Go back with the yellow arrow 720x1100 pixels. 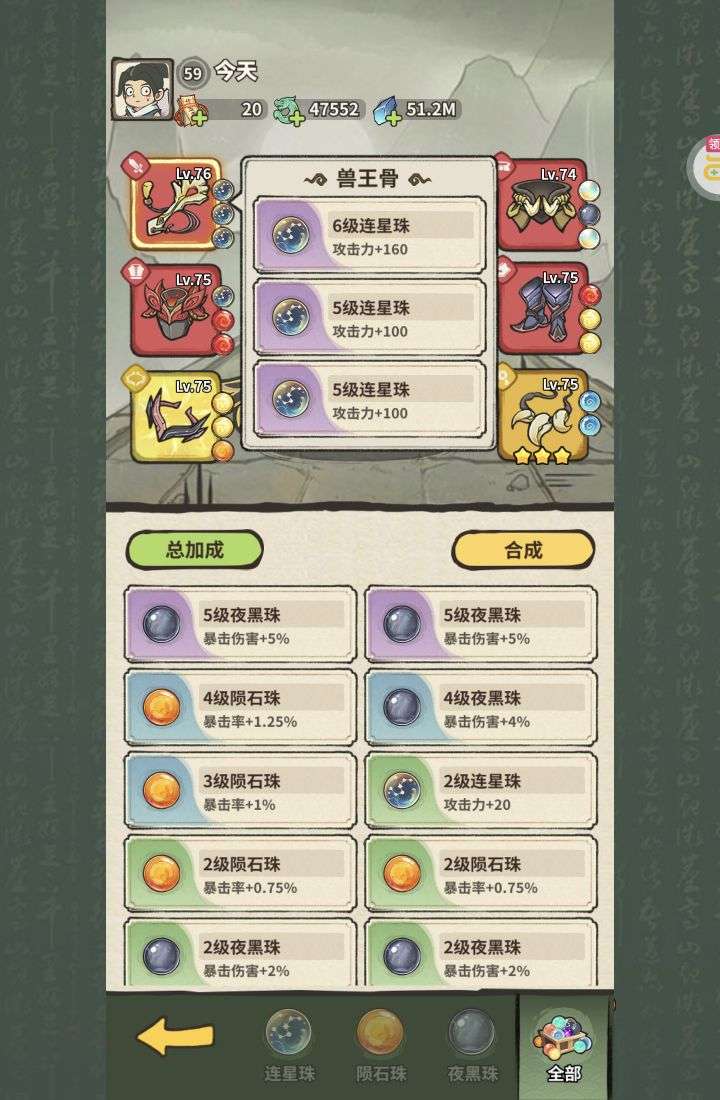click(175, 1038)
